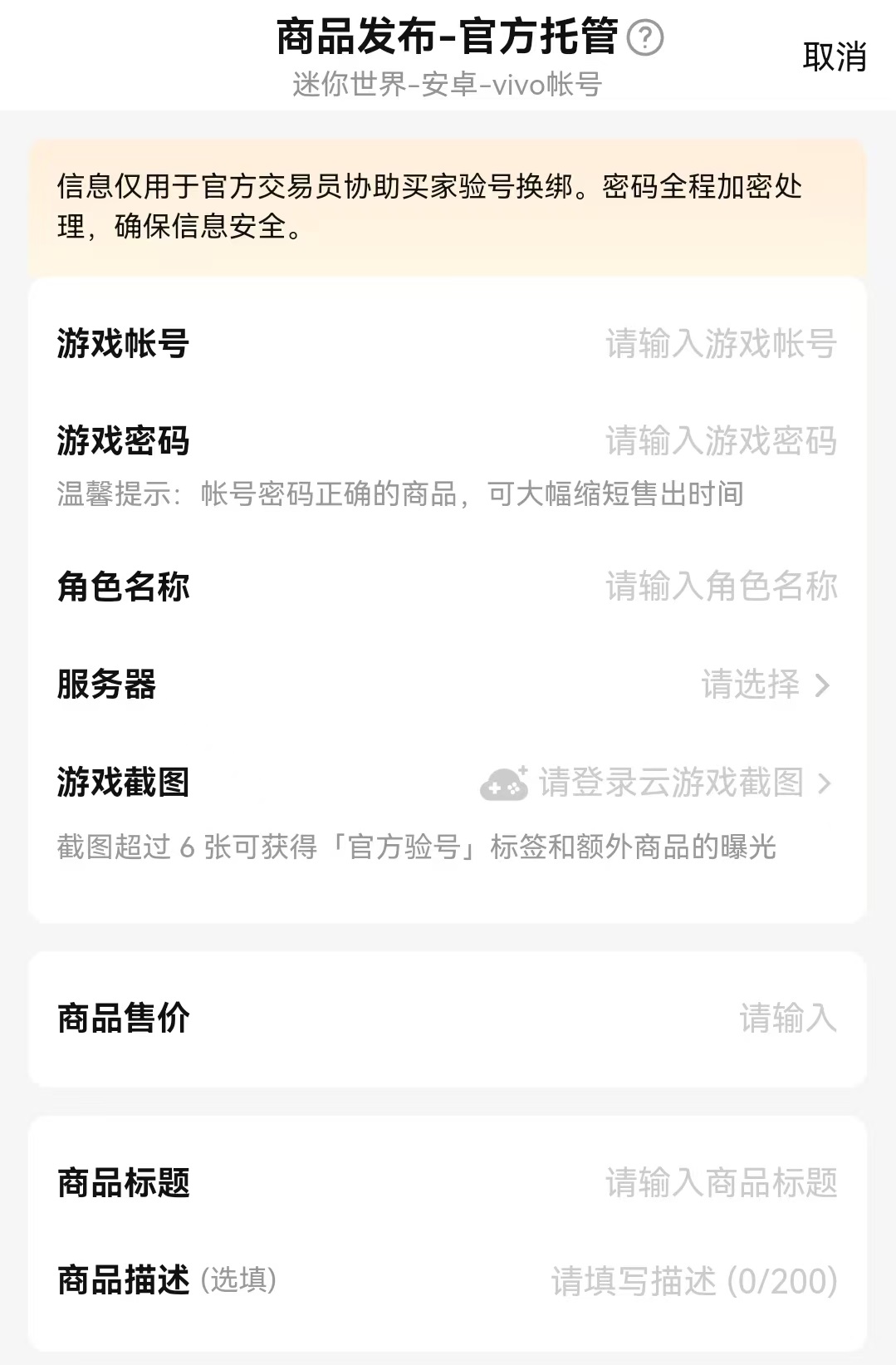Focus the 游戏密码 input field
Screen dimensions: 896x1365
(720, 441)
